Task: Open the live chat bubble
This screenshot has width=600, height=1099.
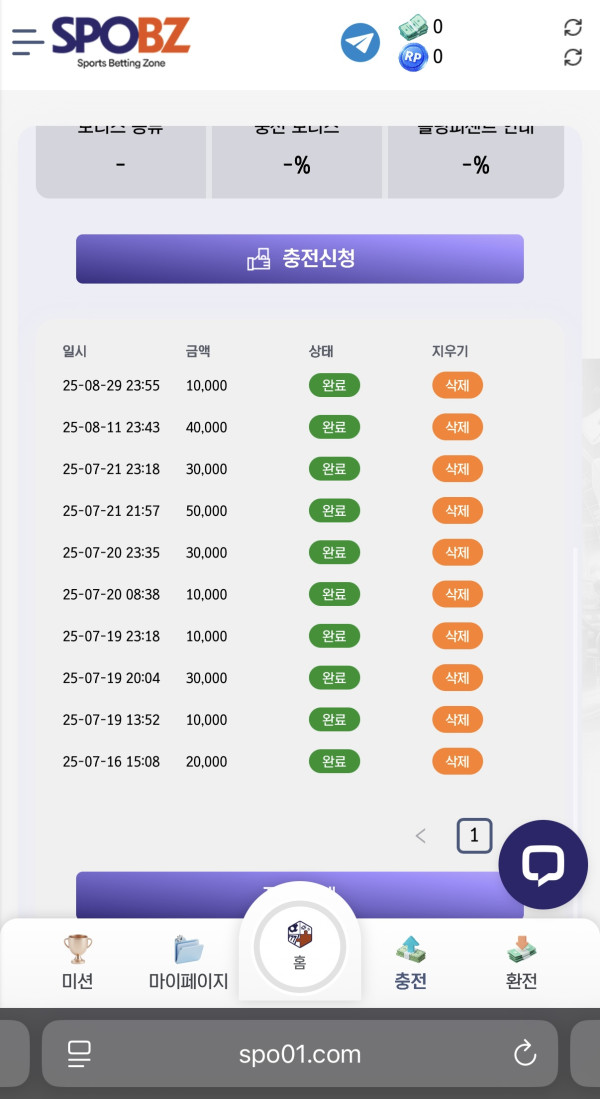Action: click(543, 865)
